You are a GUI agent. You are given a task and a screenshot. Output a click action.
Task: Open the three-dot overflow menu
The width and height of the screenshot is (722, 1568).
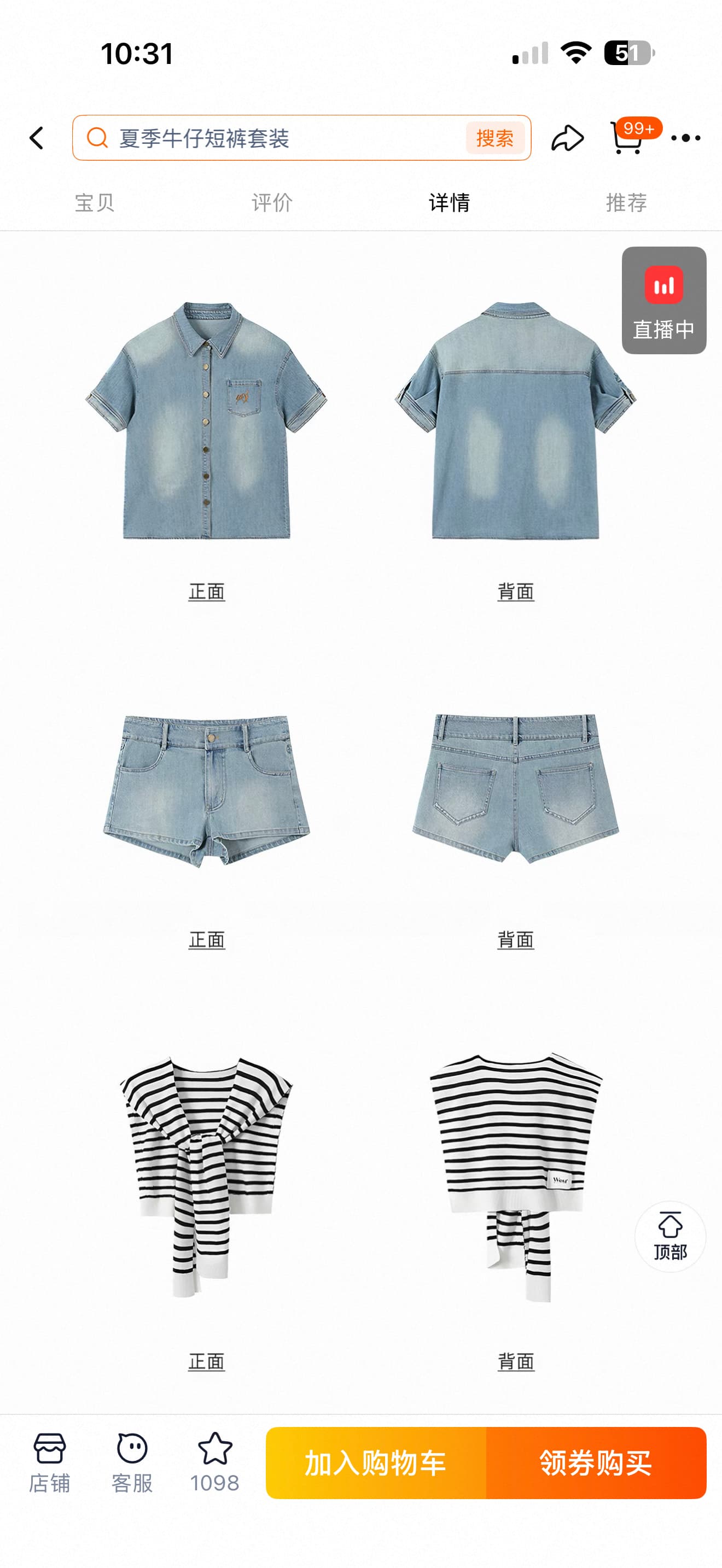pos(685,138)
